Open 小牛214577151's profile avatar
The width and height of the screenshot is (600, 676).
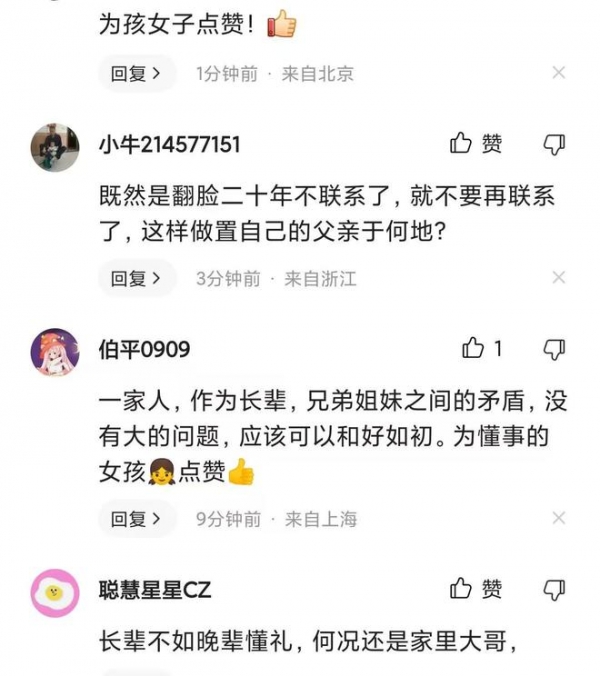coord(55,147)
